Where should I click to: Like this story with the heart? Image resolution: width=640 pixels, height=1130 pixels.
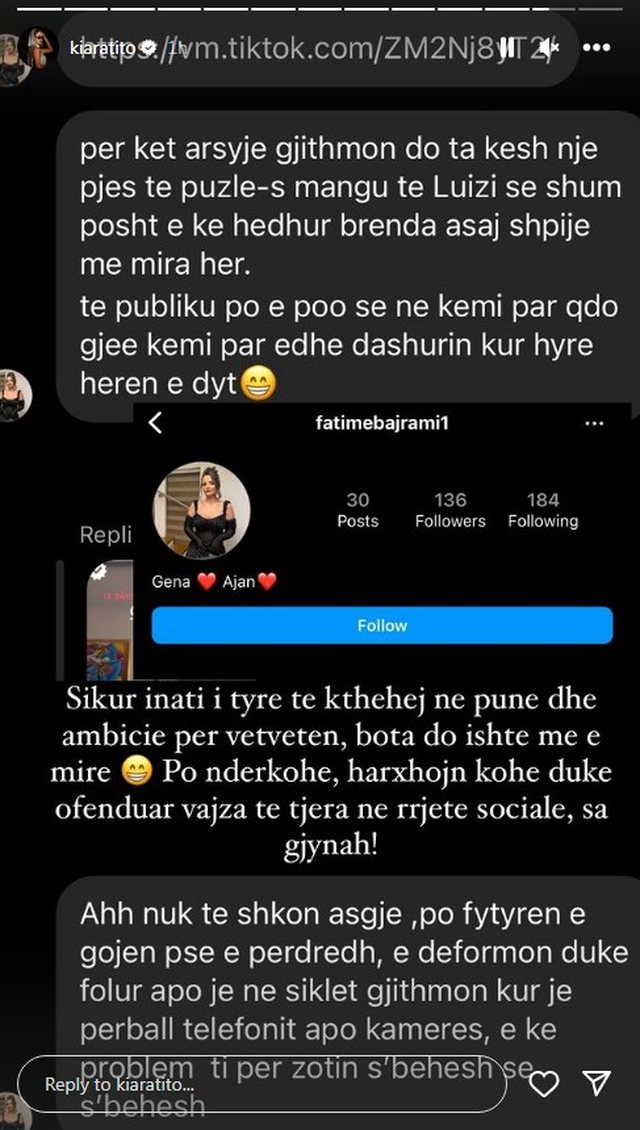pyautogui.click(x=544, y=1083)
